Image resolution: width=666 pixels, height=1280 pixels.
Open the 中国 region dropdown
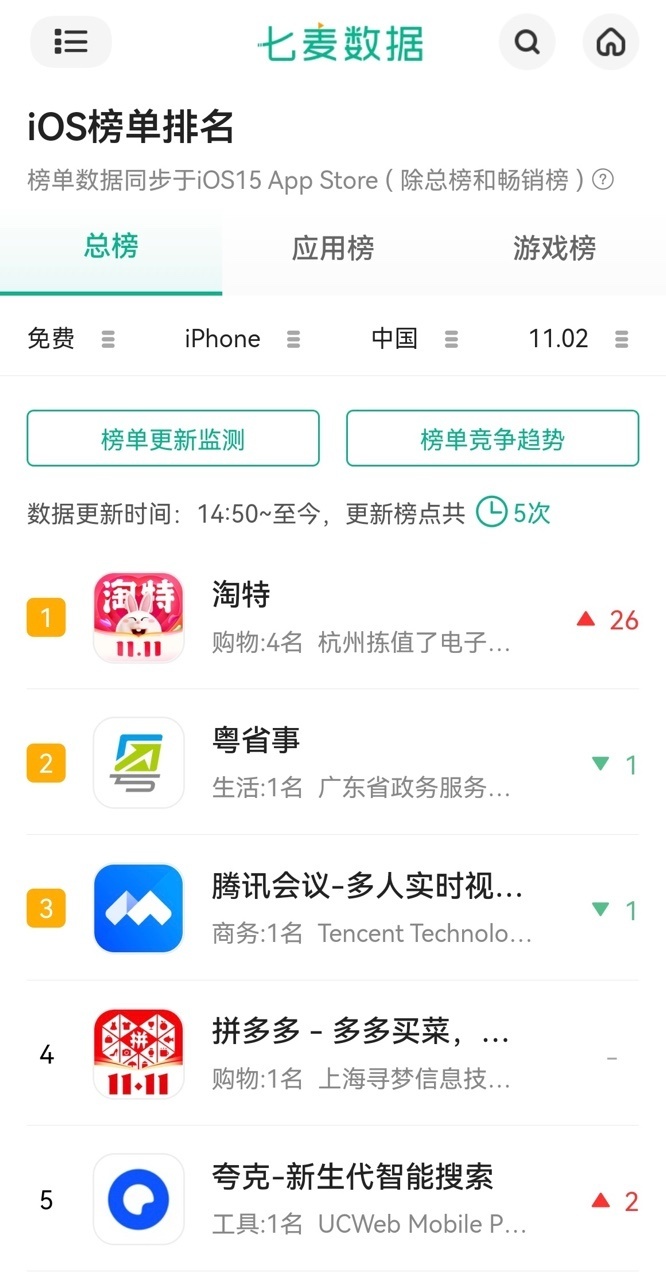[x=414, y=339]
